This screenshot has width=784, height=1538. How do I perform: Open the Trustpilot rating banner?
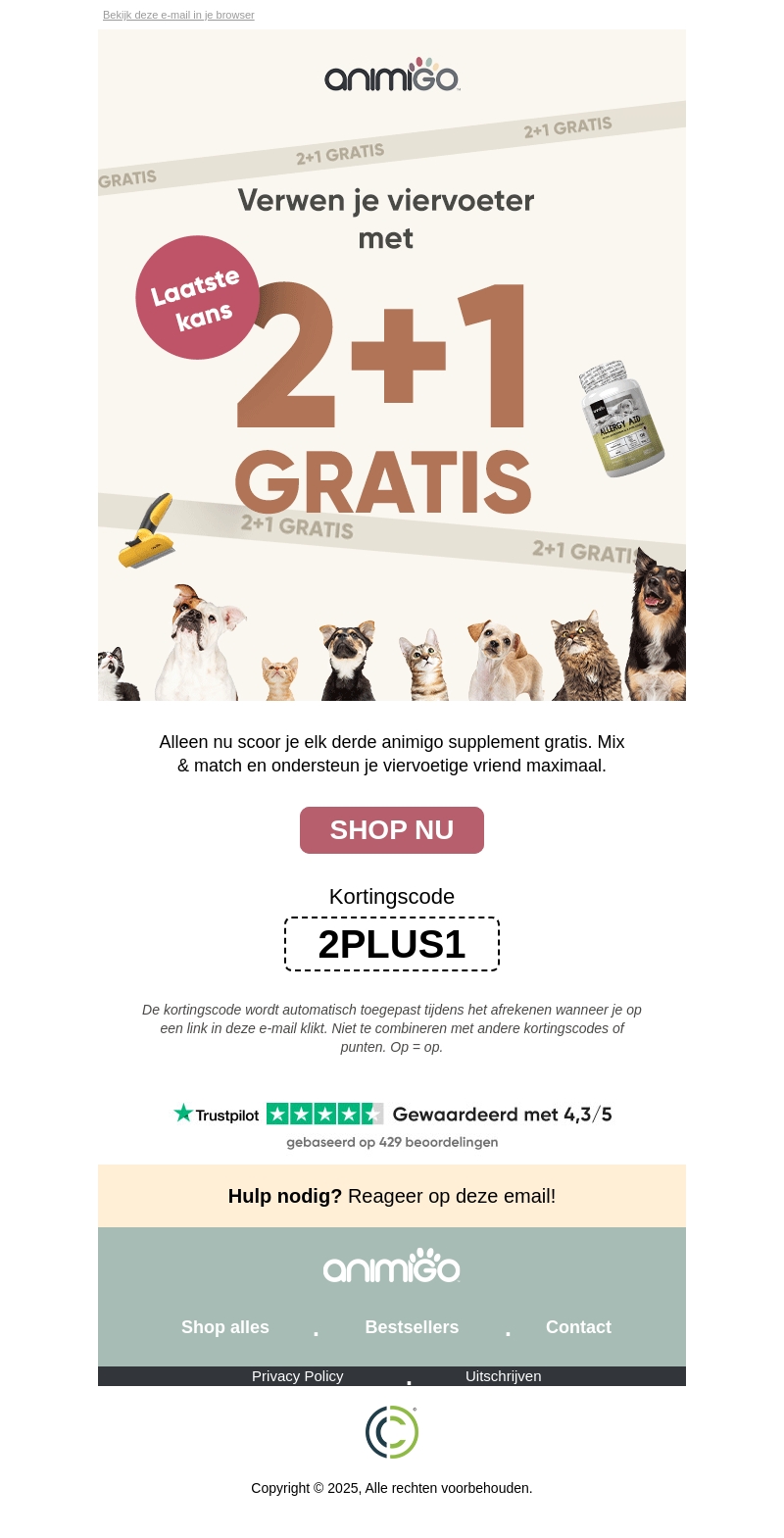pyautogui.click(x=392, y=1124)
